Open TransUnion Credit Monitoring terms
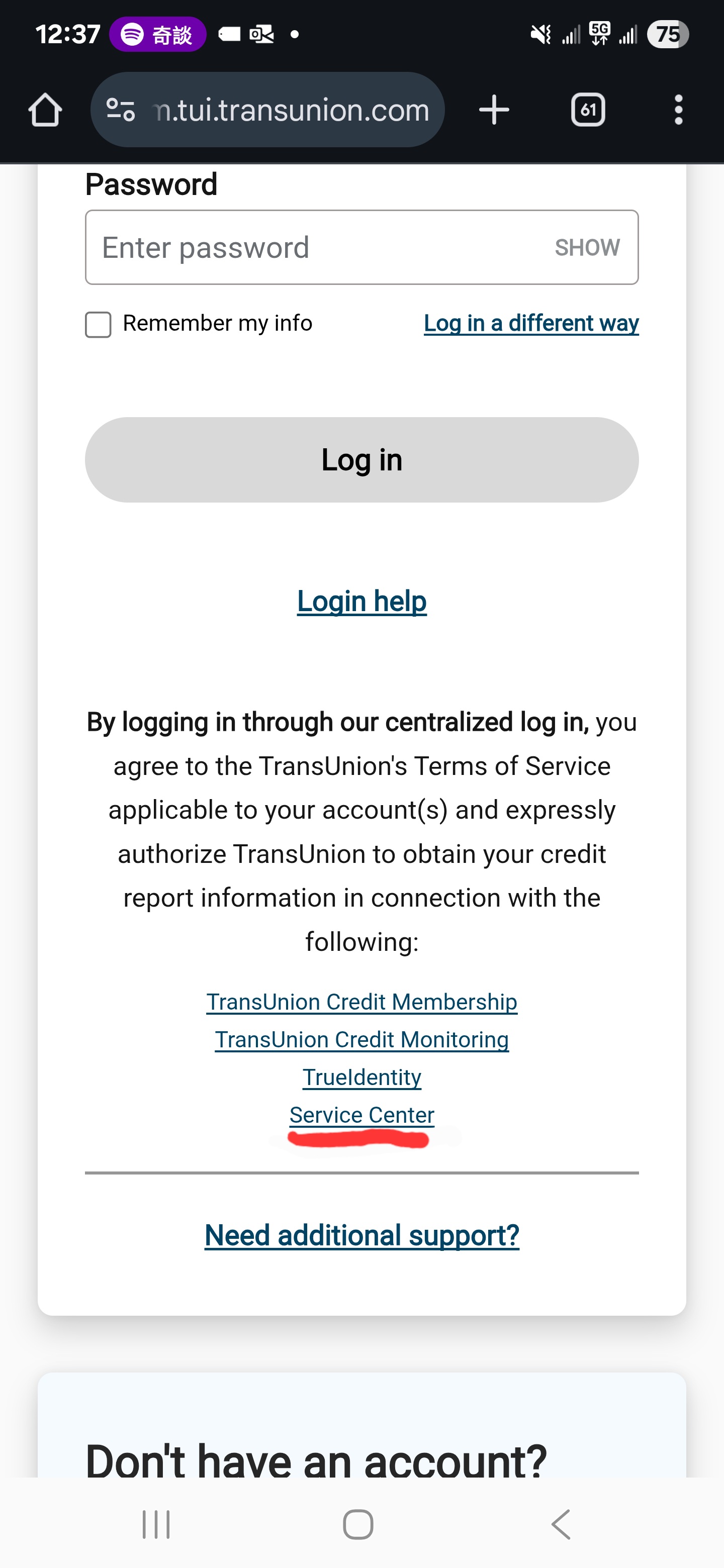The height and width of the screenshot is (1568, 724). (361, 1040)
